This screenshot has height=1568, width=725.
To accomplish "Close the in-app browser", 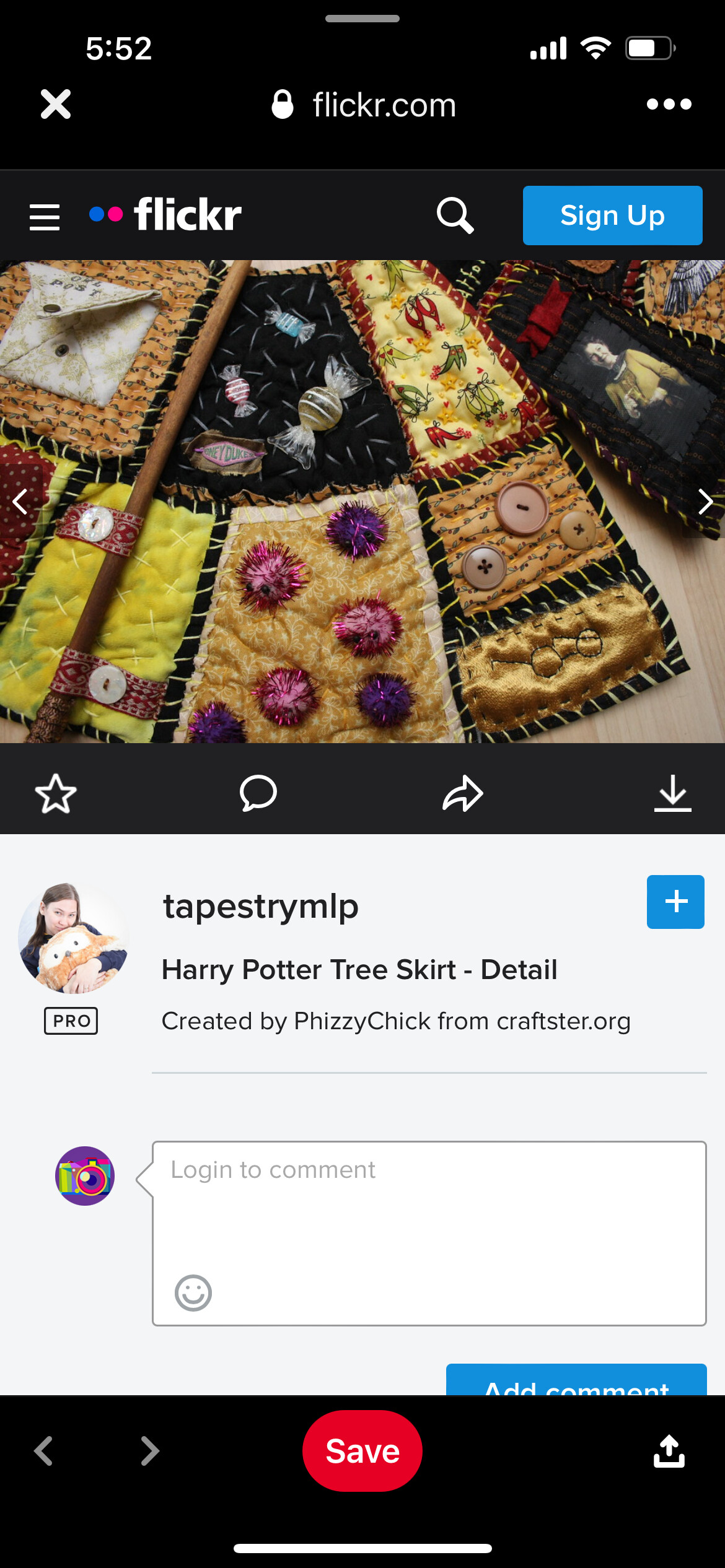I will click(56, 104).
